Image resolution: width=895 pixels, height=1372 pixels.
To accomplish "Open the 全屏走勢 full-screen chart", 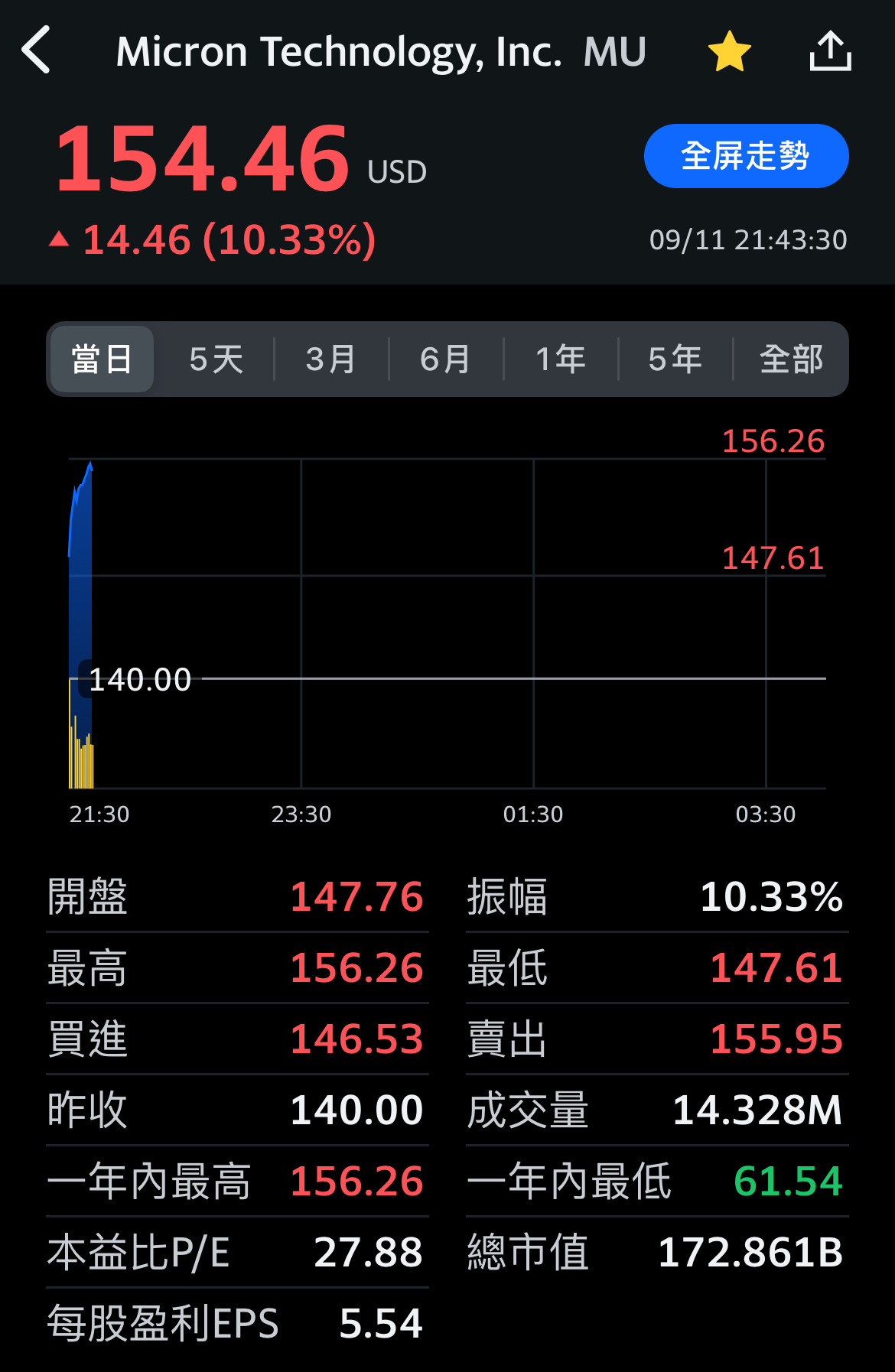I will (746, 156).
